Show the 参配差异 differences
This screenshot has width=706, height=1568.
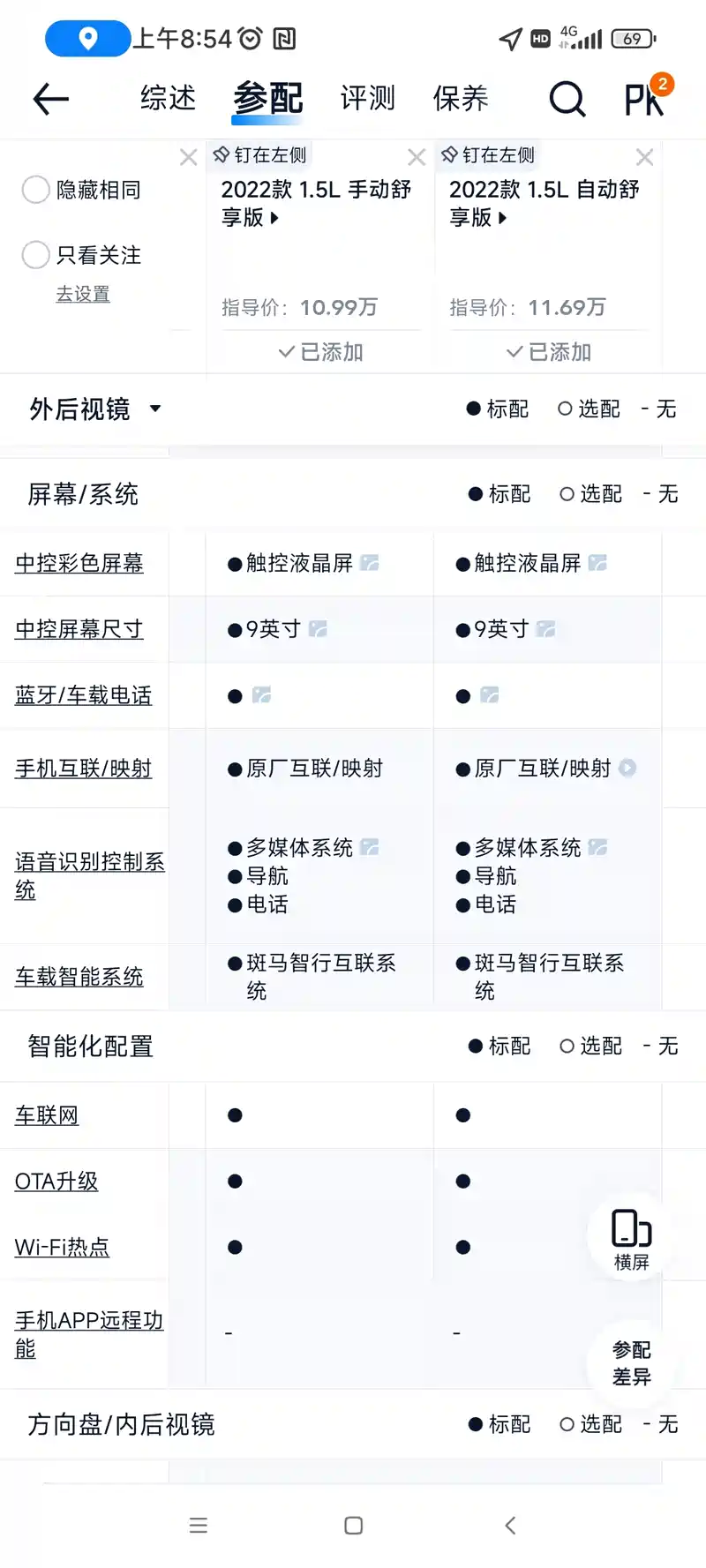631,1362
